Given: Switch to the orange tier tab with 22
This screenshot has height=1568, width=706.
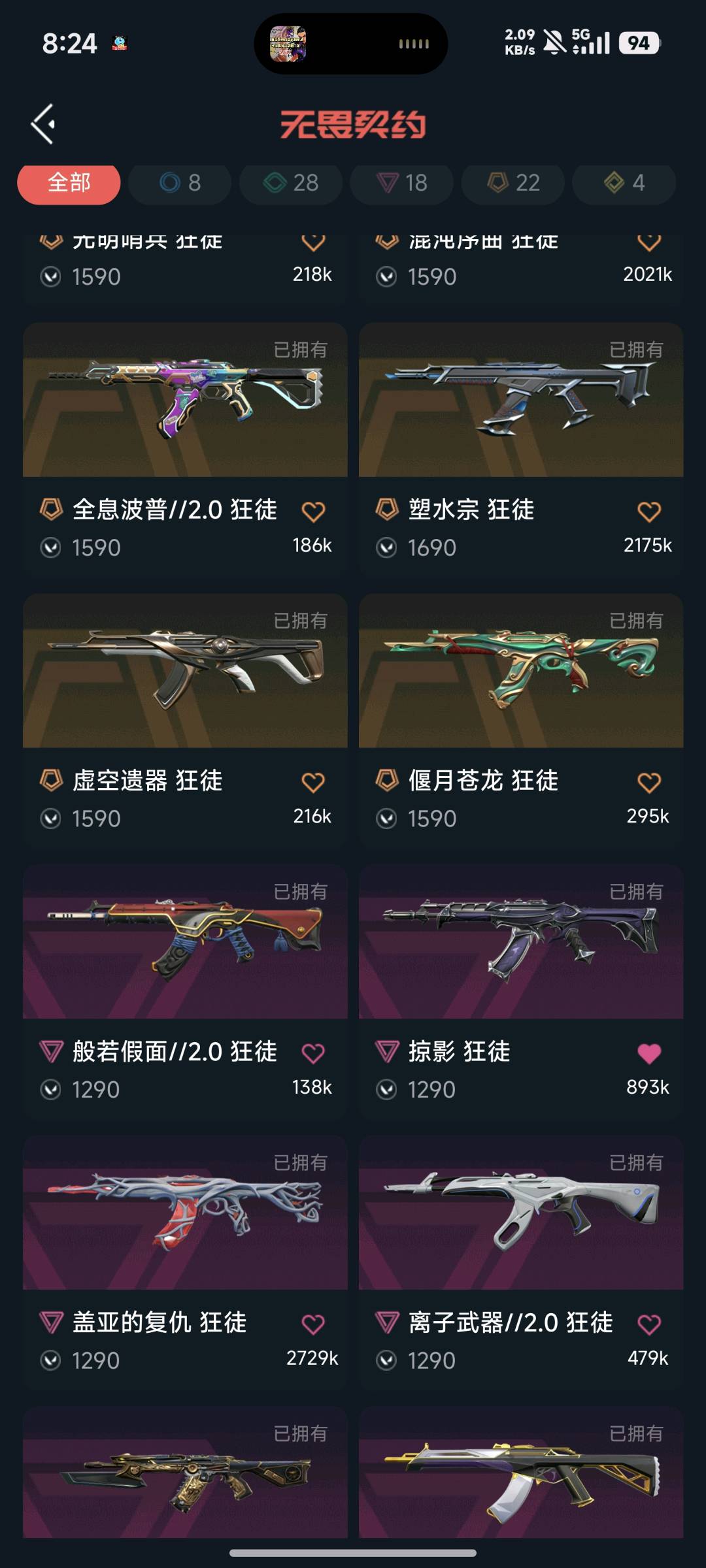Looking at the screenshot, I should [513, 183].
